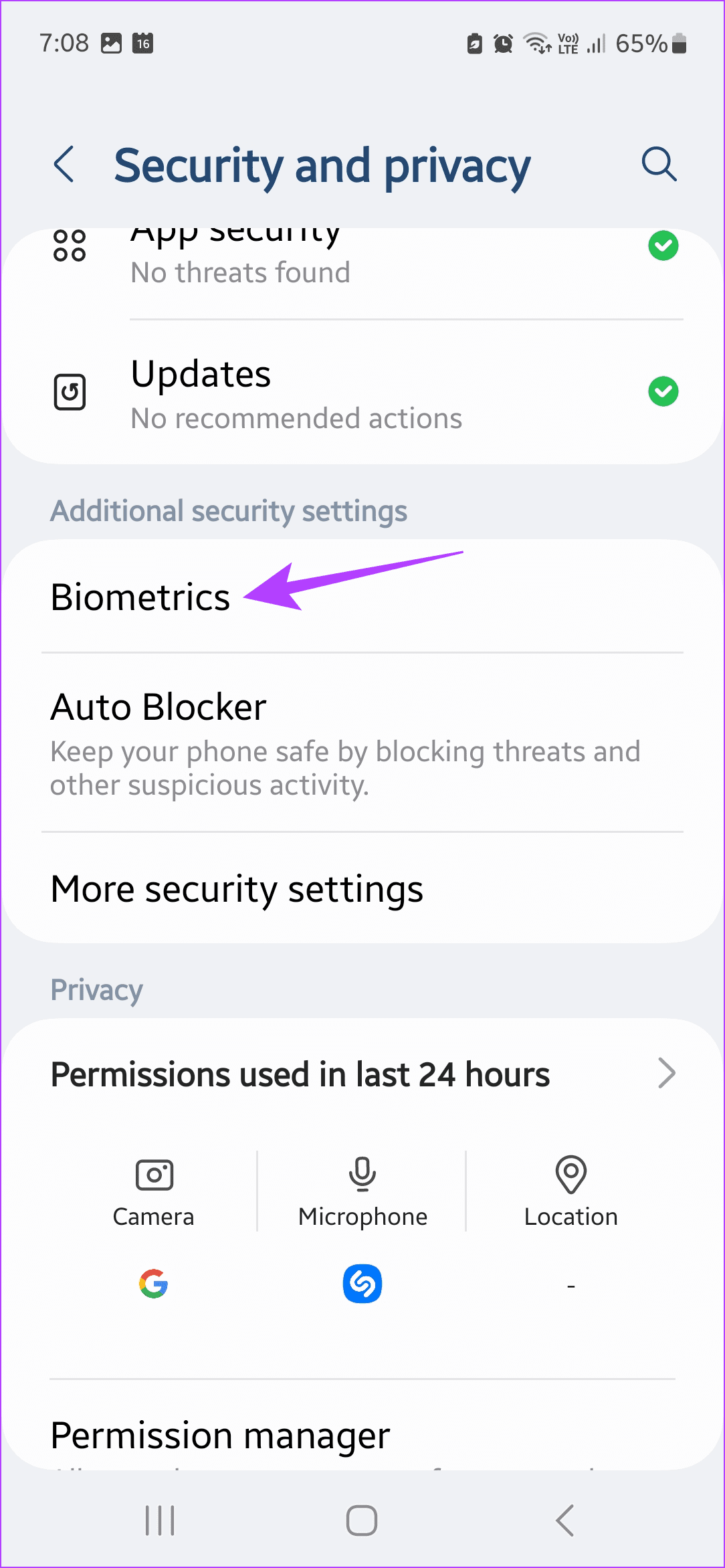The height and width of the screenshot is (1568, 725).
Task: Tap the back arrow in the header
Action: pos(65,165)
